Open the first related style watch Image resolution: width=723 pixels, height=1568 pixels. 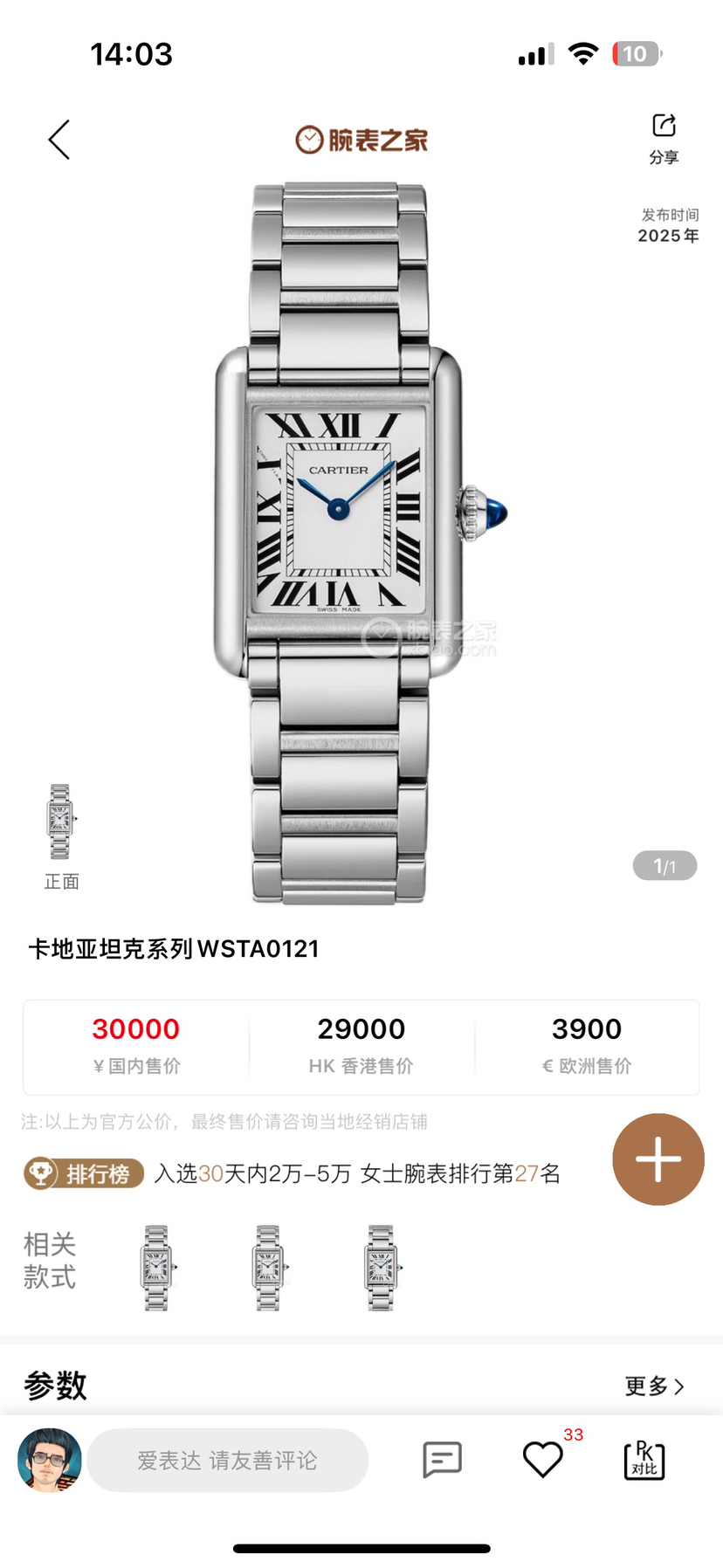tap(157, 1268)
